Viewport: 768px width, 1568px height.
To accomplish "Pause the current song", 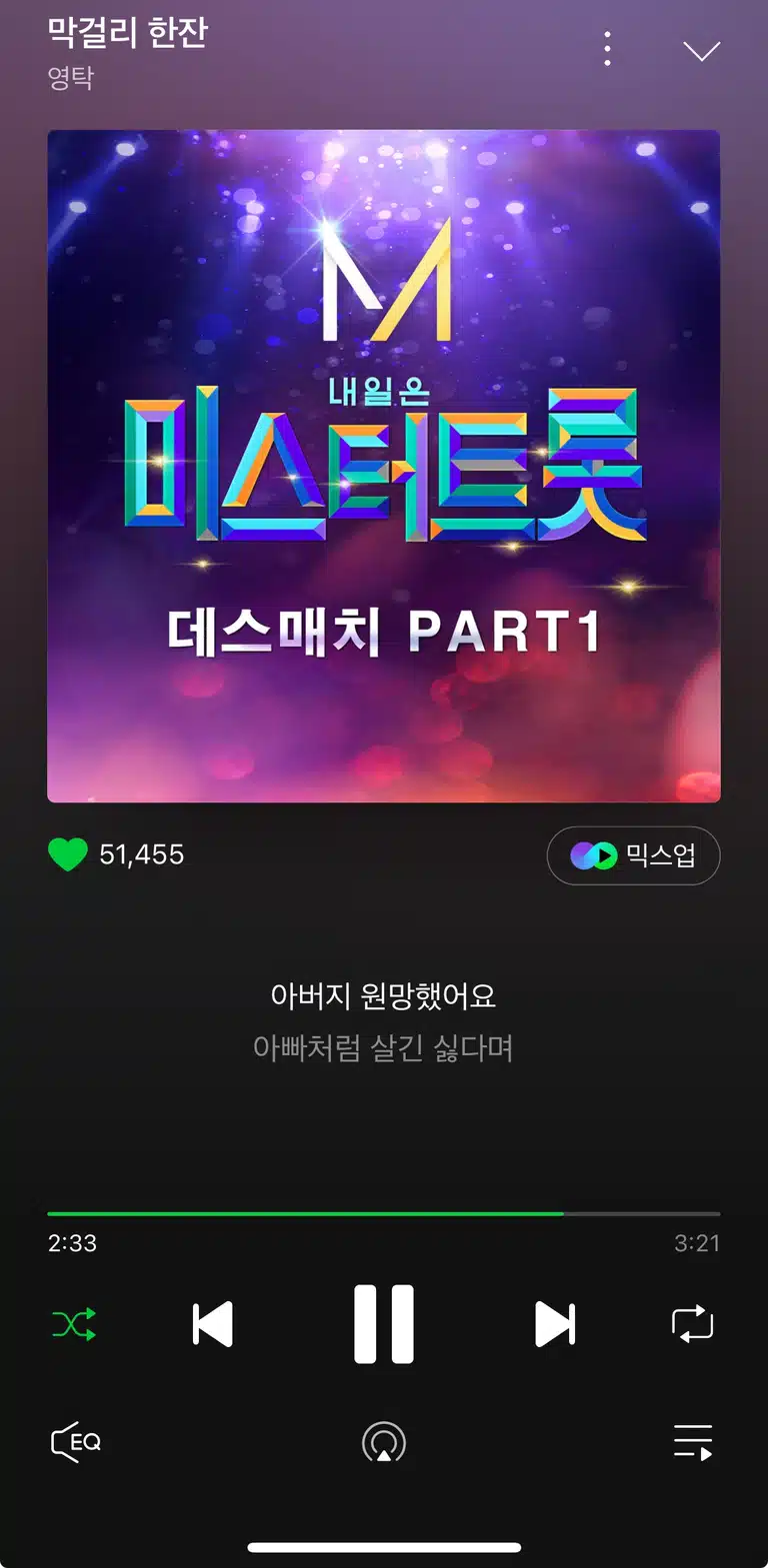I will click(384, 1324).
